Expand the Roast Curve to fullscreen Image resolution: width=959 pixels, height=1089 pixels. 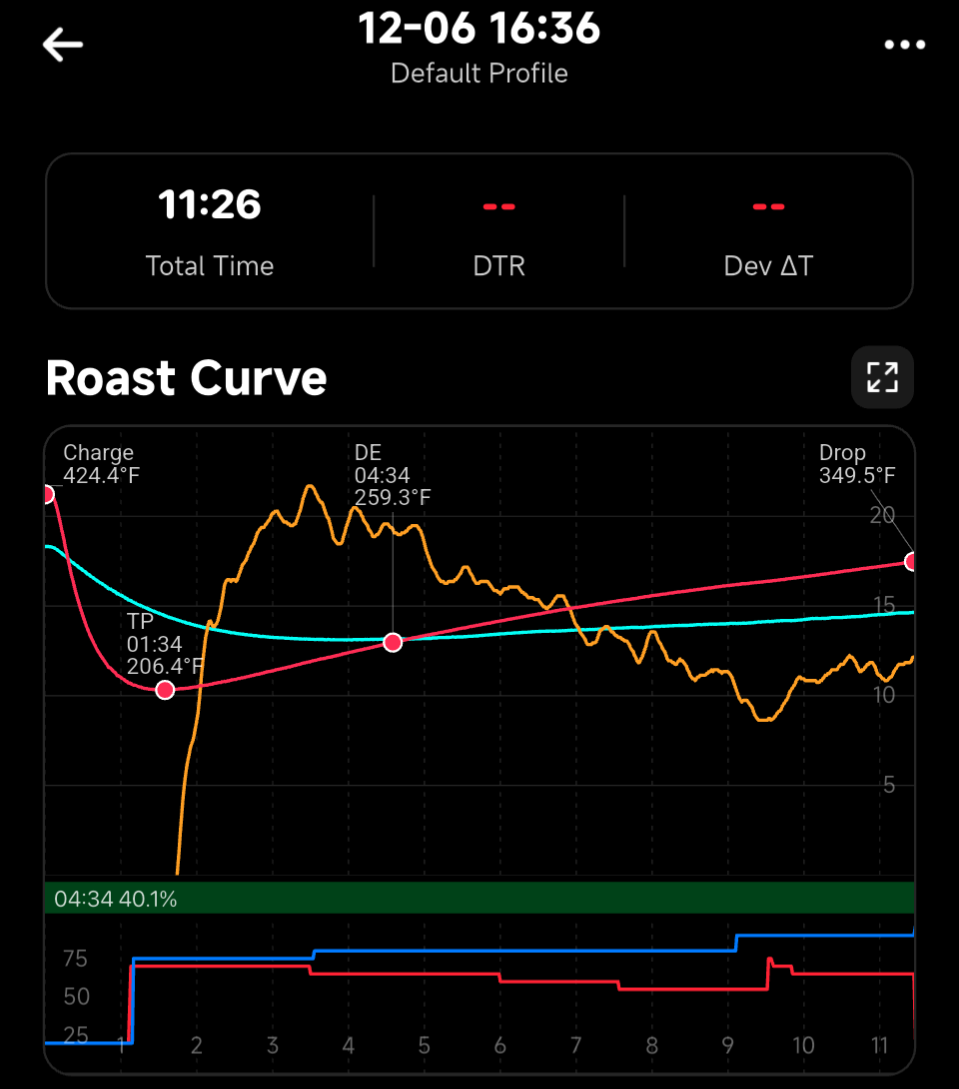(x=881, y=377)
